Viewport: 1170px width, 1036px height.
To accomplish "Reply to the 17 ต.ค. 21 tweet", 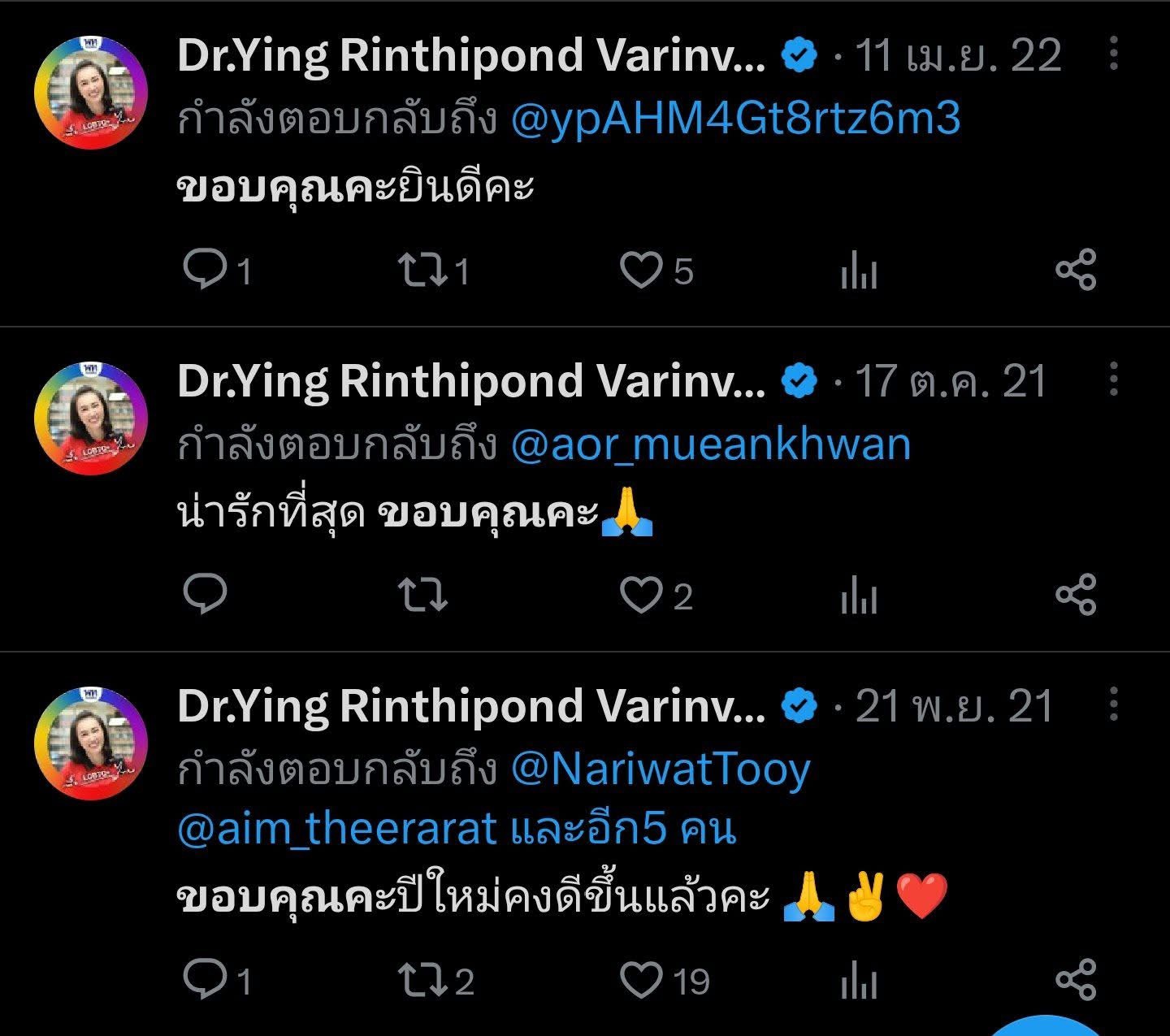I will coord(205,595).
